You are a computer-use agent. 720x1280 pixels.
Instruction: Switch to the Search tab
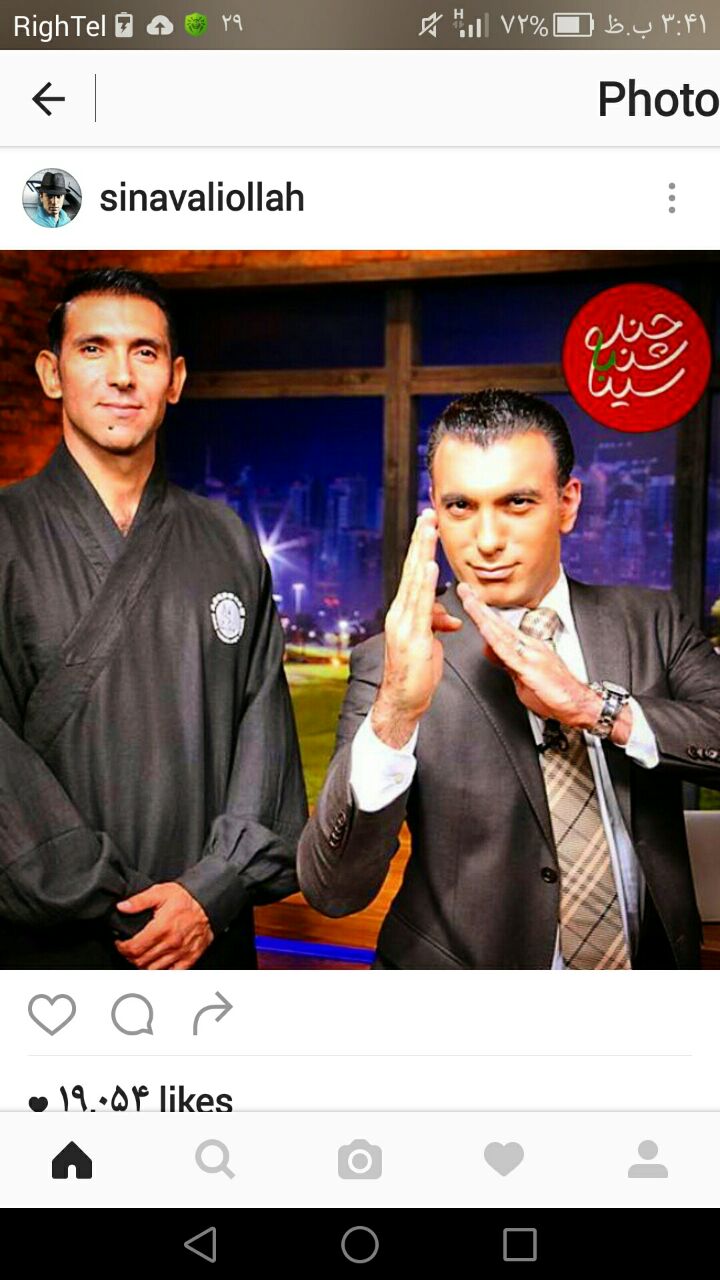216,1160
